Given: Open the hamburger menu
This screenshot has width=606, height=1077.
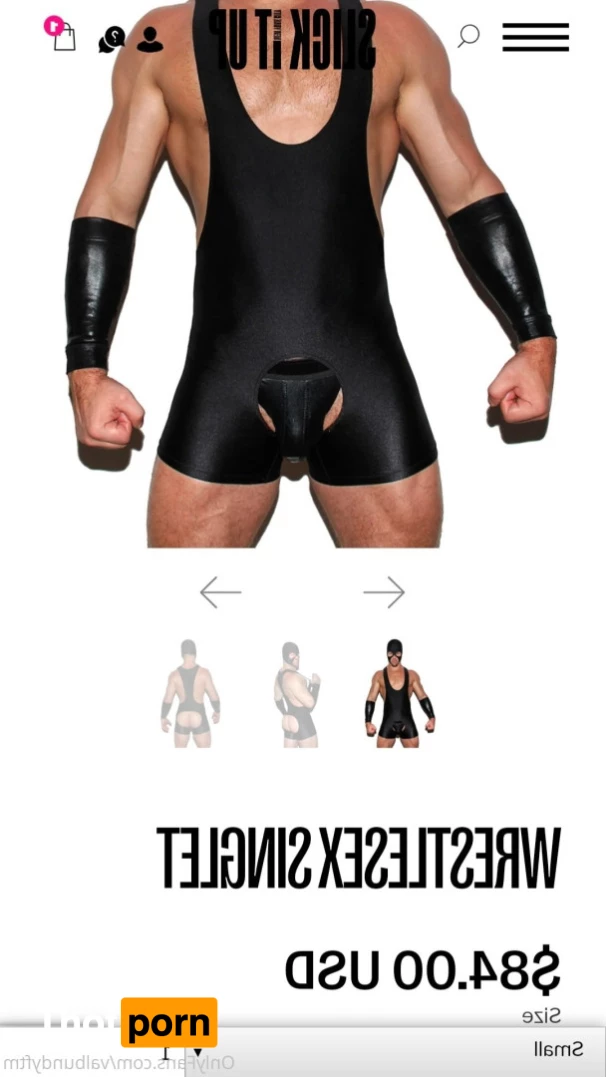Looking at the screenshot, I should tap(535, 37).
